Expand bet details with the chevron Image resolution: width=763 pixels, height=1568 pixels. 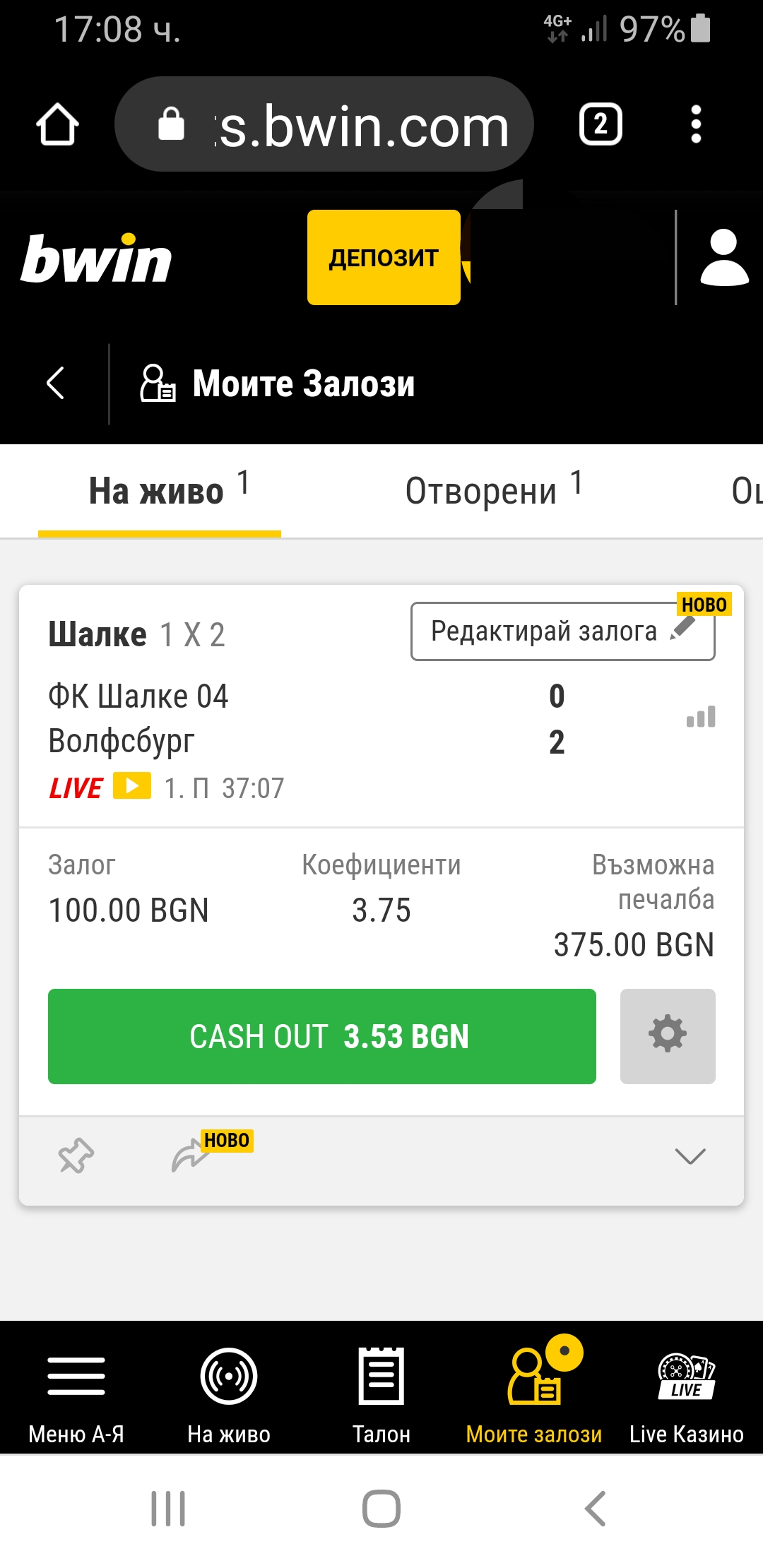690,1156
